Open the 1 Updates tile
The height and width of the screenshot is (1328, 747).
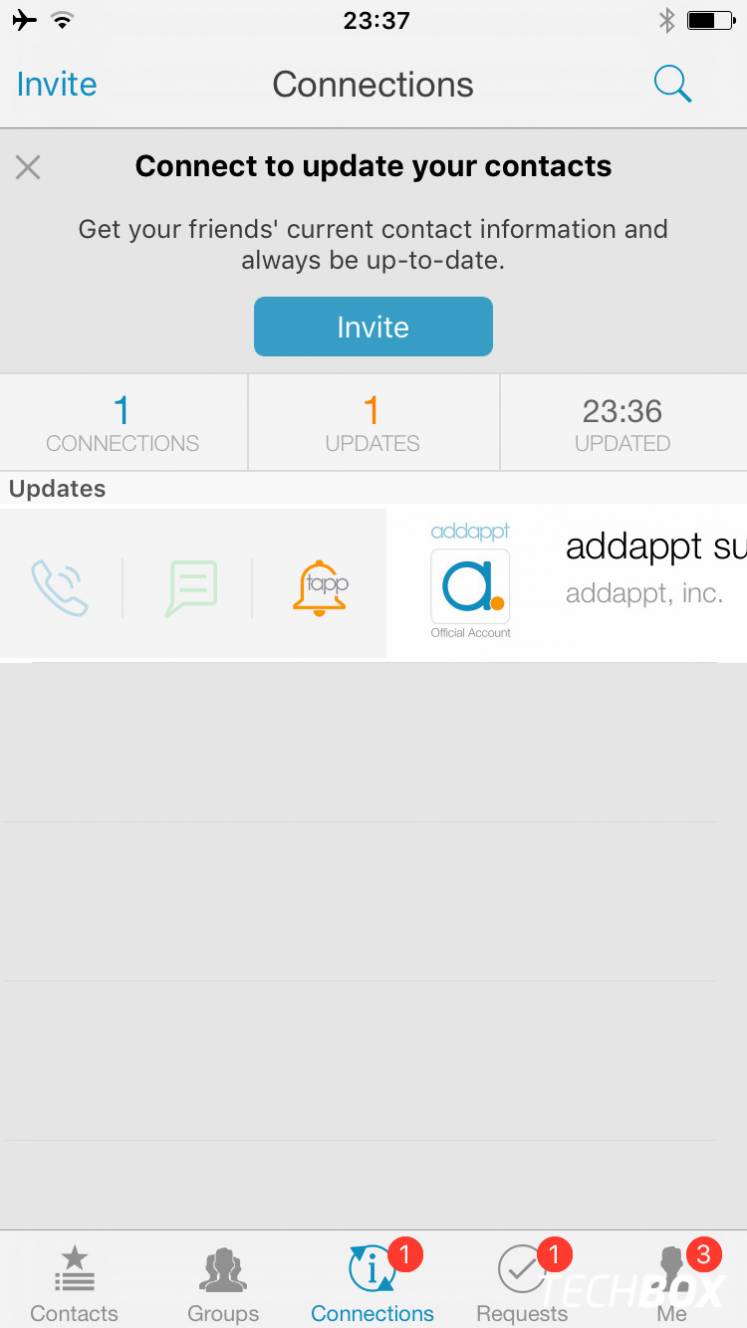point(373,423)
